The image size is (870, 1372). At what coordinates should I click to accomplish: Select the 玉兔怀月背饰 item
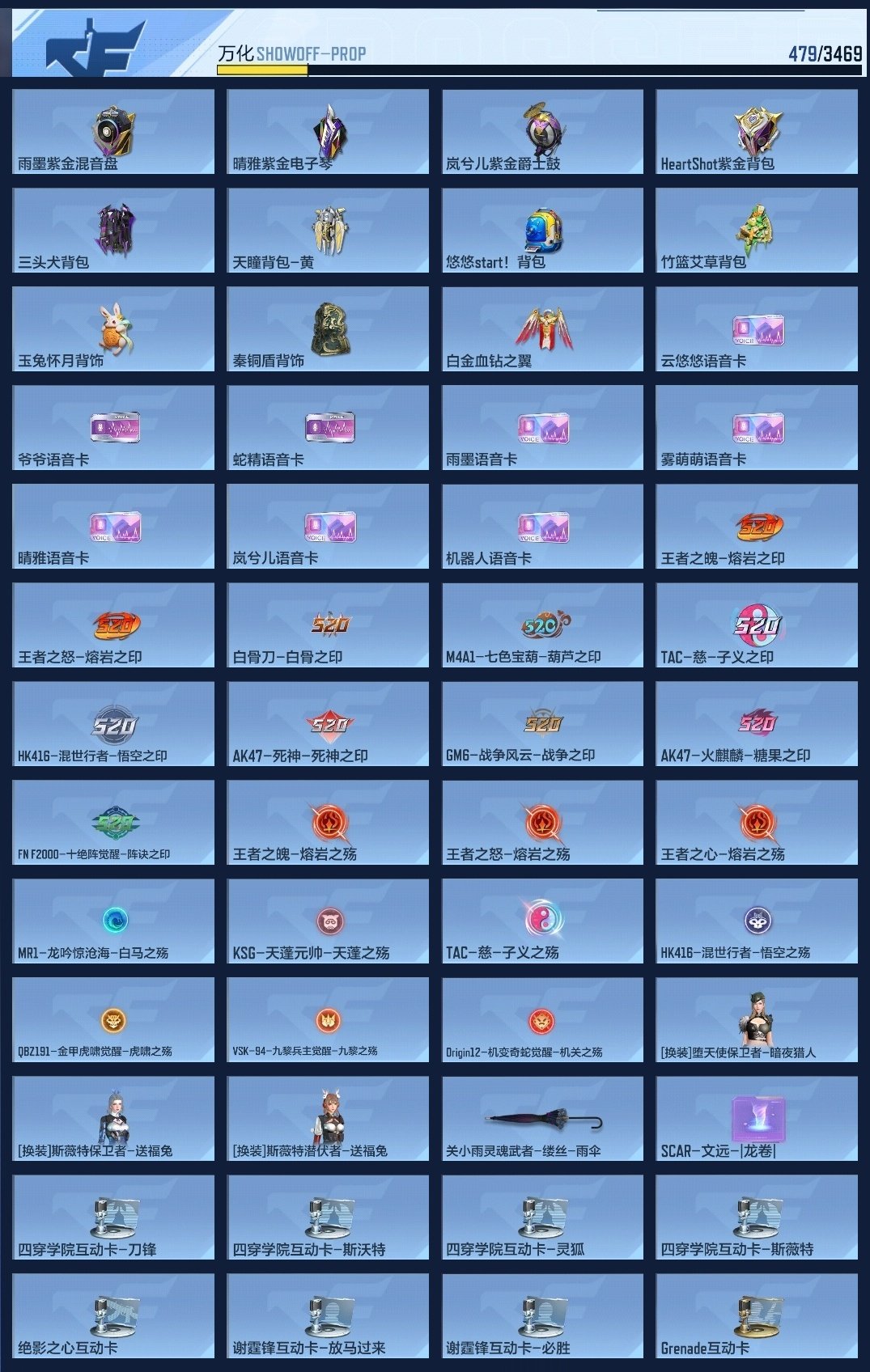tap(113, 328)
